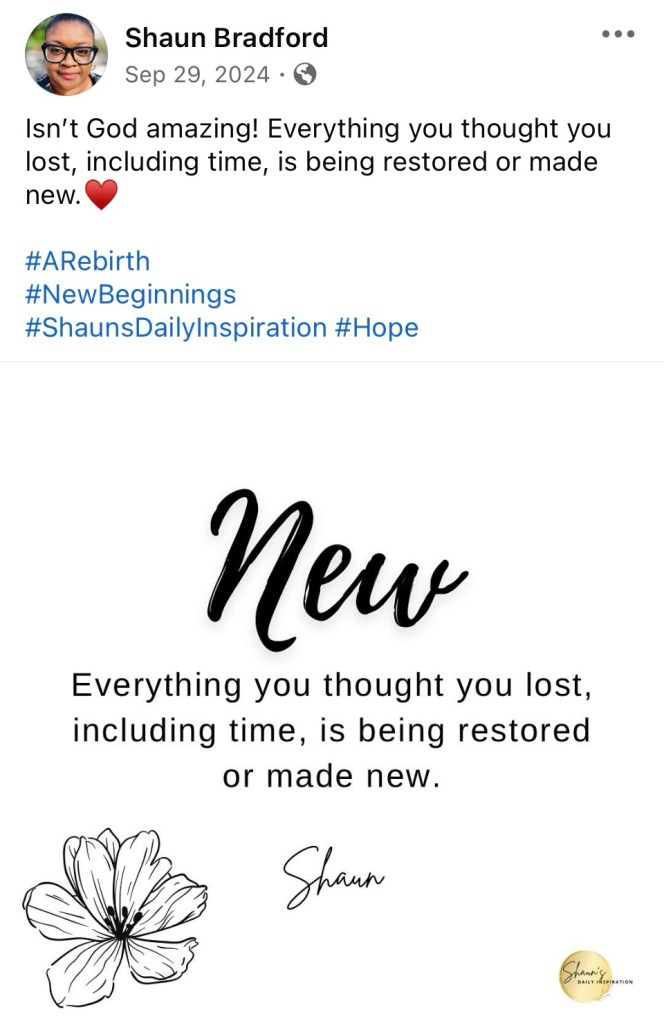Open the #Hope hashtag

pos(377,327)
